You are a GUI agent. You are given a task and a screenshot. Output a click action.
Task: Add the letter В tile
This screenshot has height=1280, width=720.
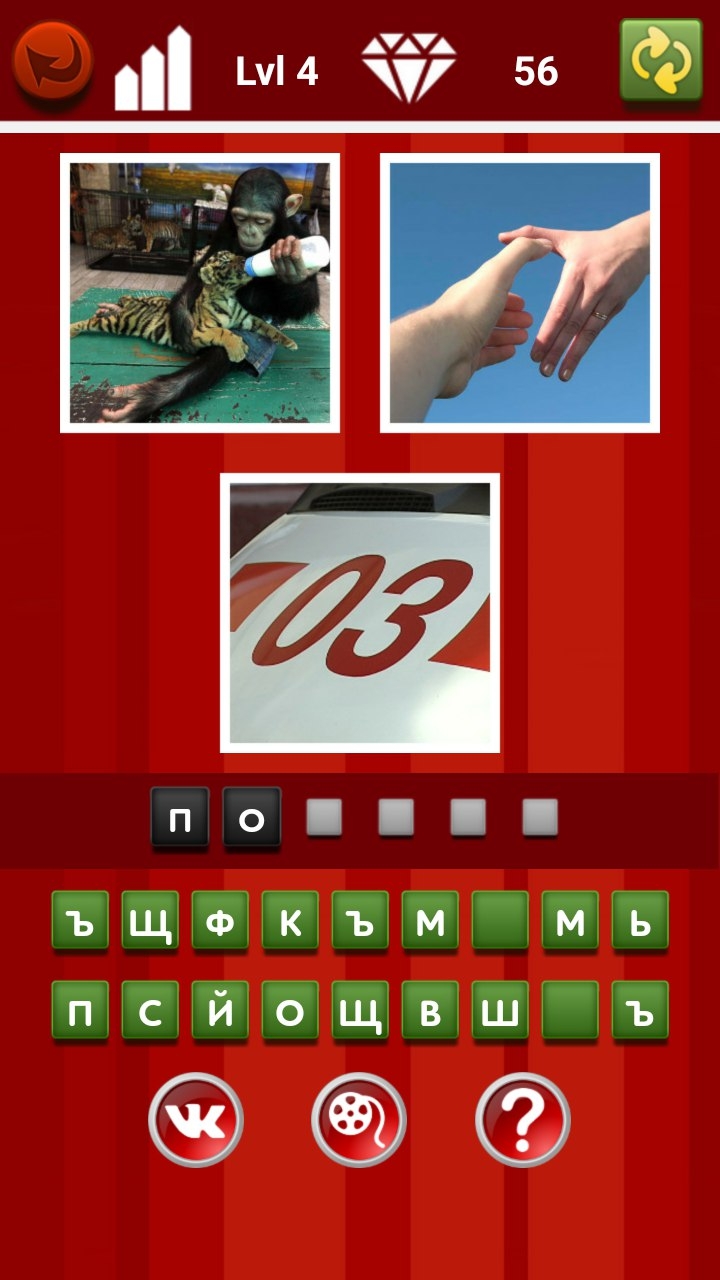point(430,1011)
